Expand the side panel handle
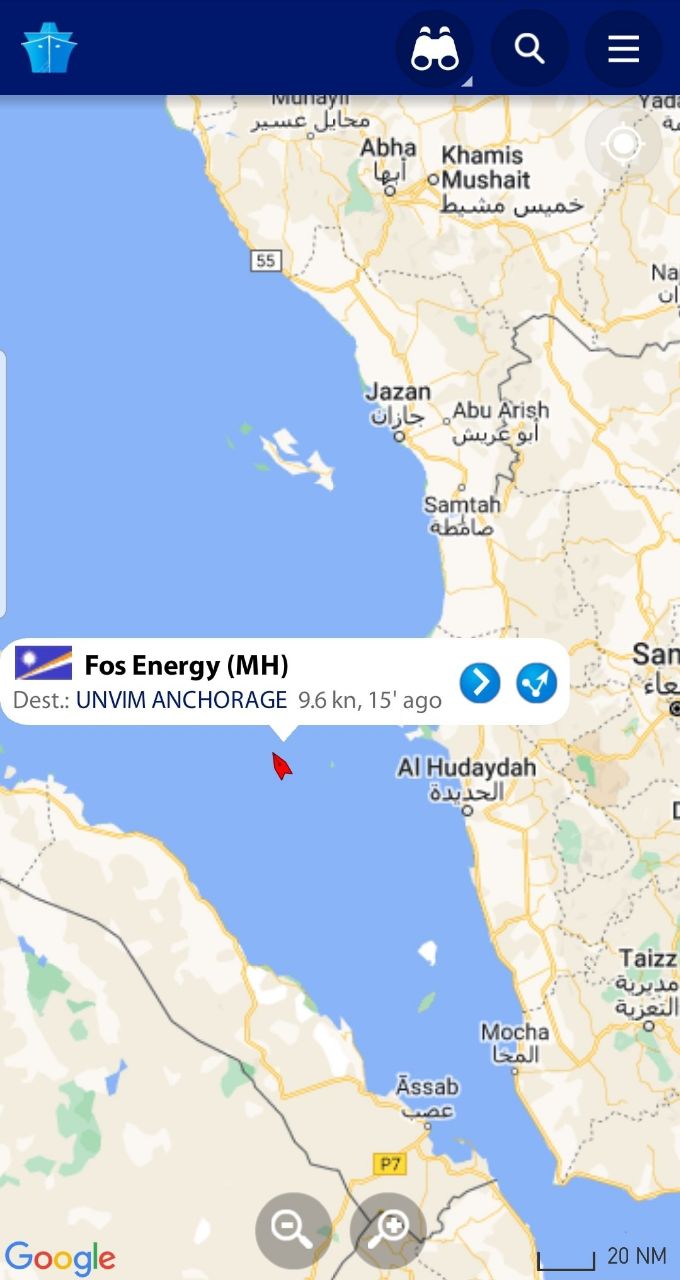The width and height of the screenshot is (680, 1280). pyautogui.click(x=3, y=483)
